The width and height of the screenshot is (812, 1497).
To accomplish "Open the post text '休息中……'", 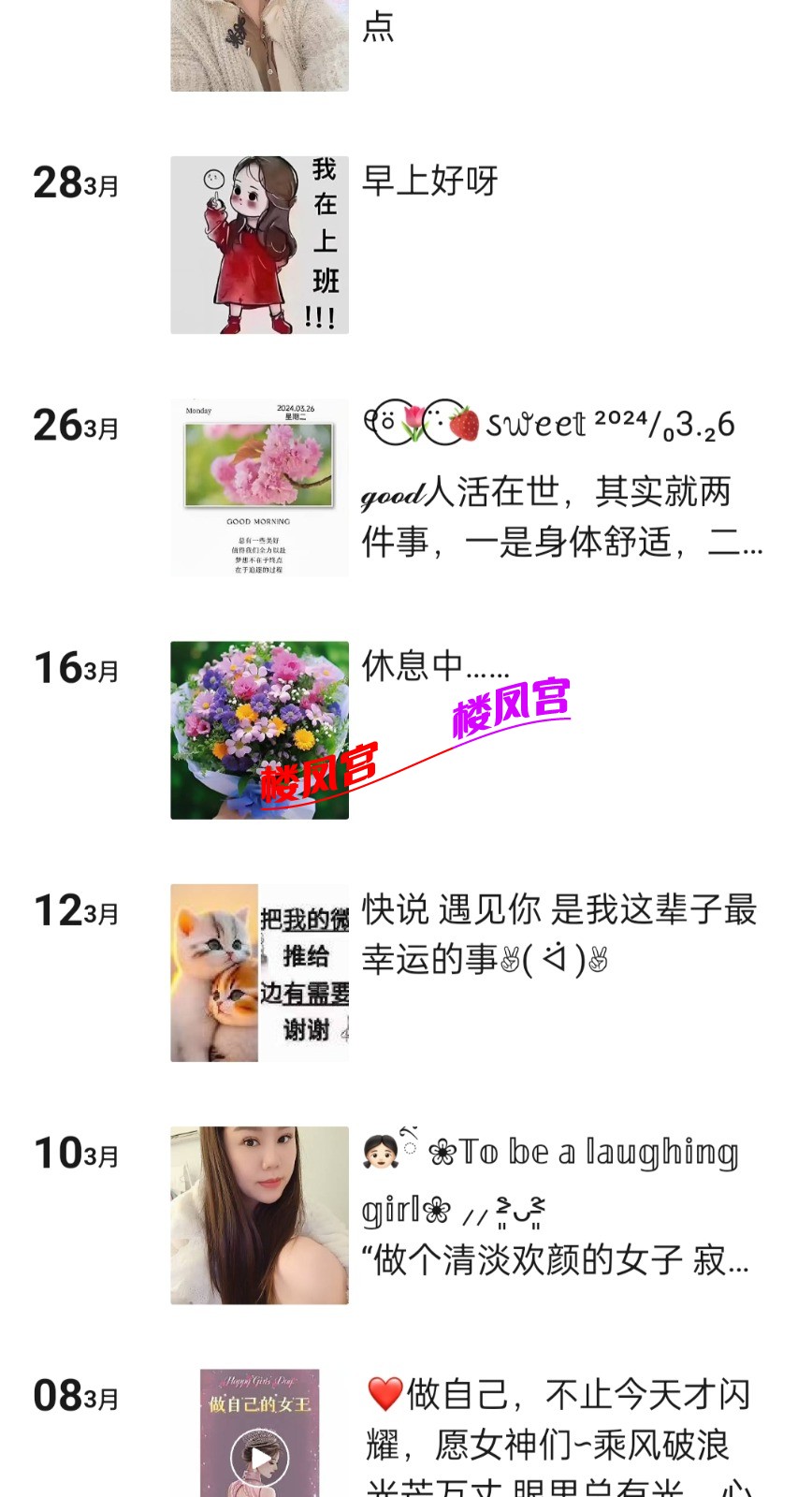I will 436,666.
